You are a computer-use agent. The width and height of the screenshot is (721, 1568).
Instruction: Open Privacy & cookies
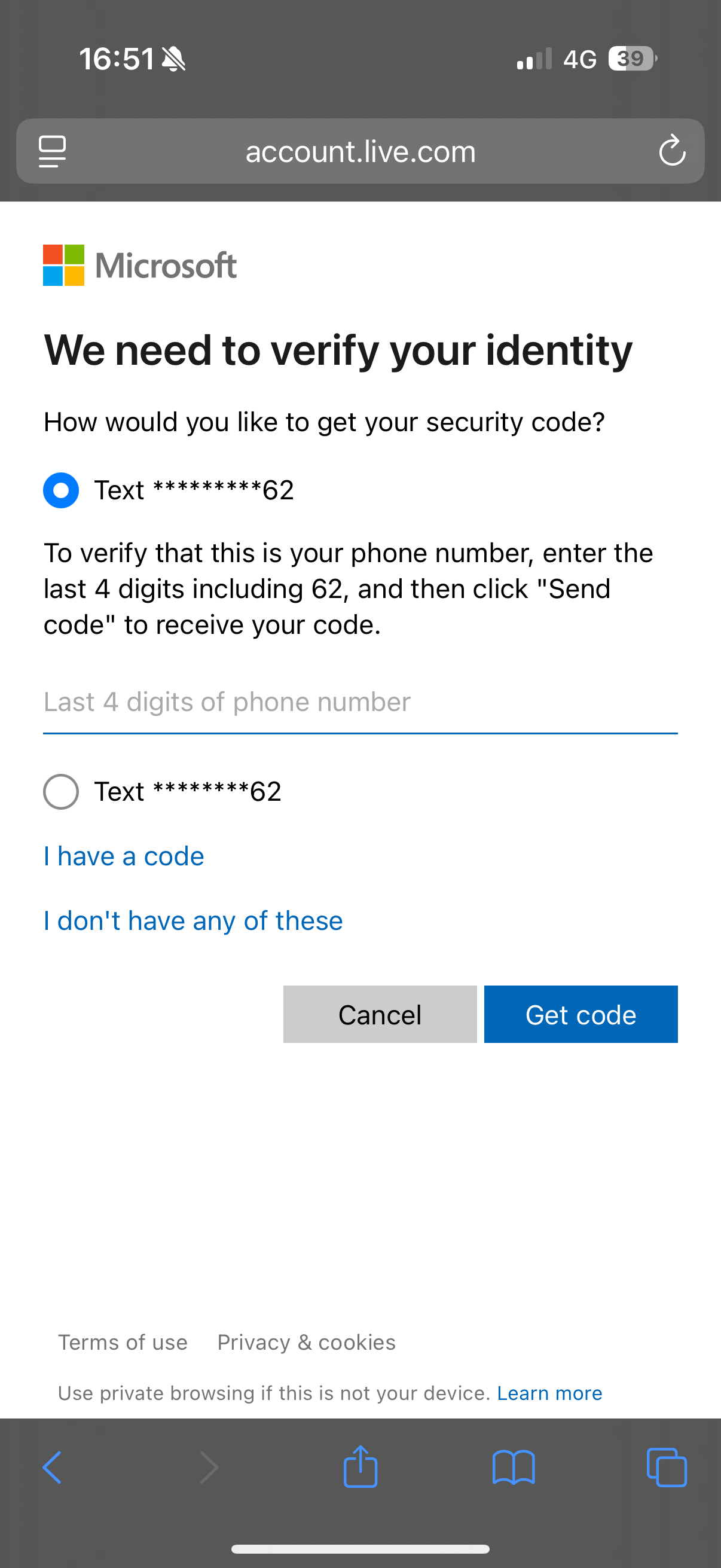tap(306, 1342)
